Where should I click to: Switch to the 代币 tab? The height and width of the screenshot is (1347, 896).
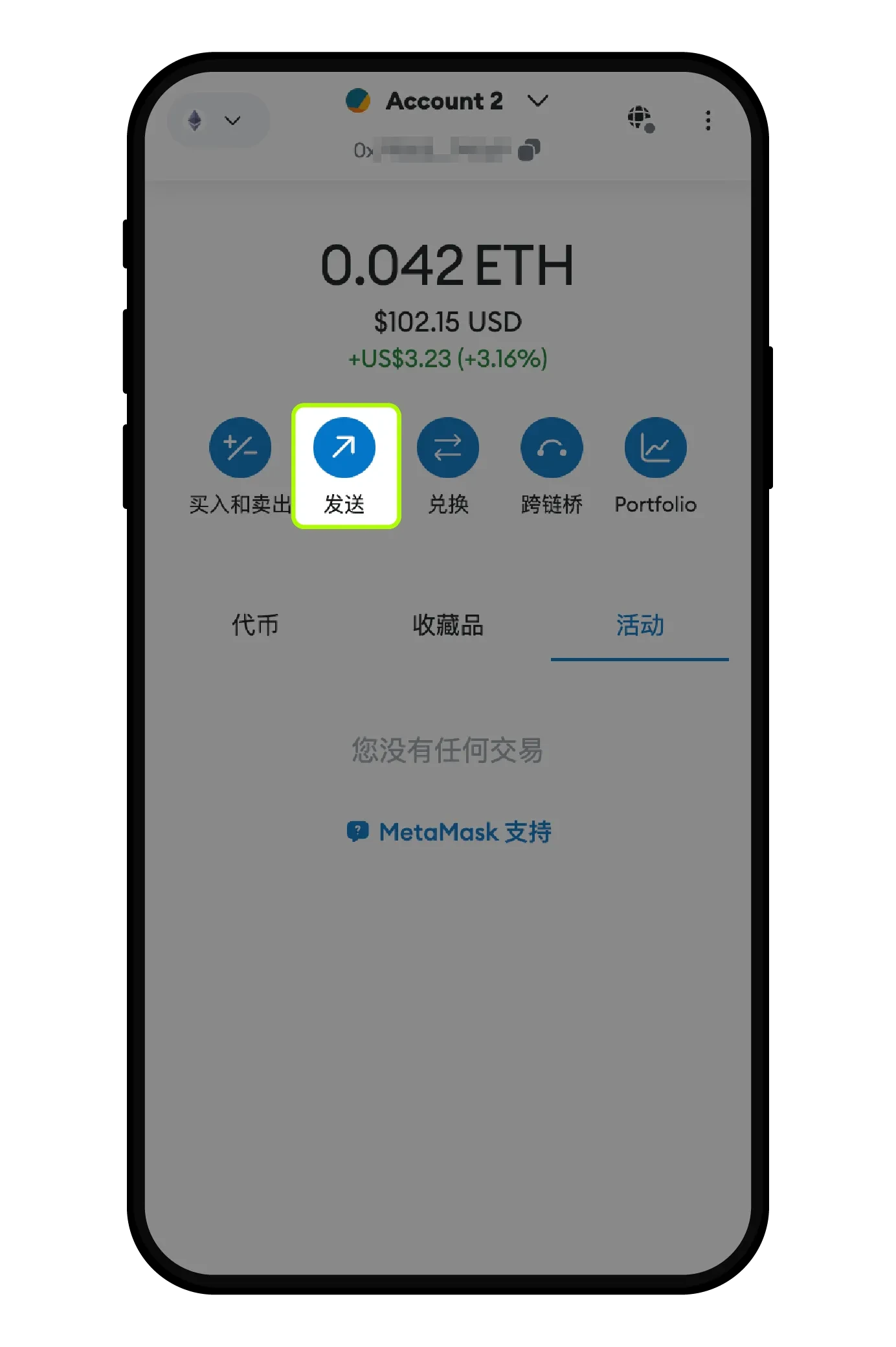[255, 626]
